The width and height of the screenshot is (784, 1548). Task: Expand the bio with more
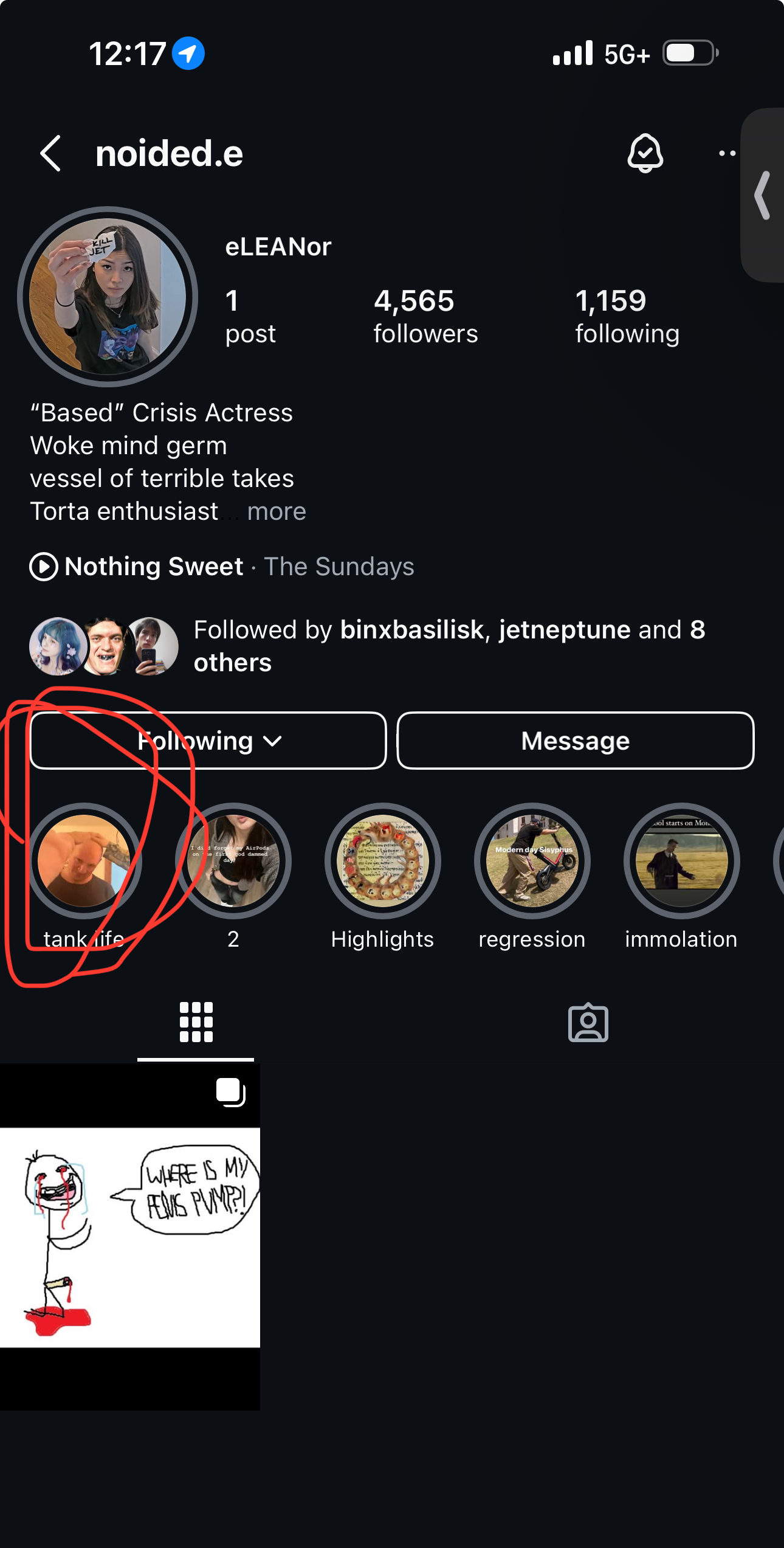tap(277, 511)
